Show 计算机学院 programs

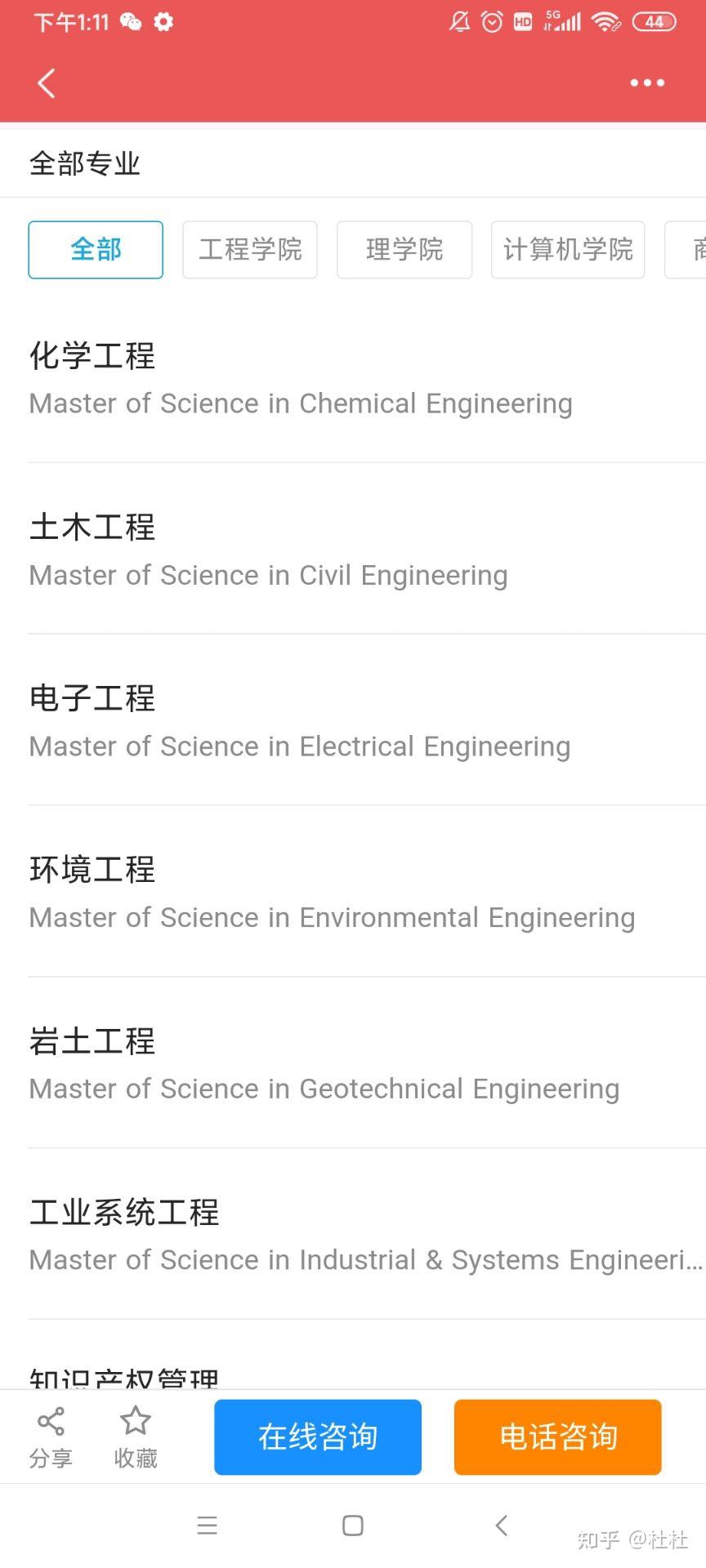click(568, 250)
